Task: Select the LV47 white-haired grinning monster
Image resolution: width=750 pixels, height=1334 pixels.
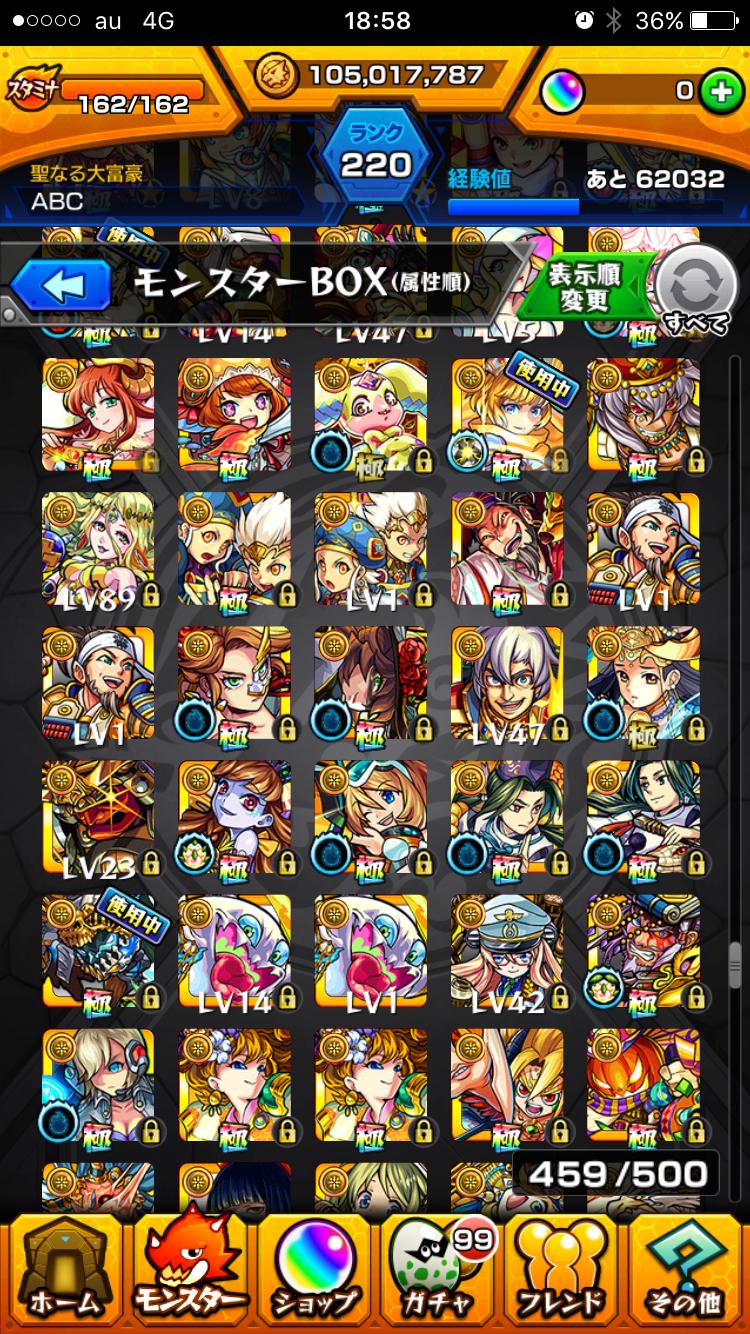Action: (506, 682)
